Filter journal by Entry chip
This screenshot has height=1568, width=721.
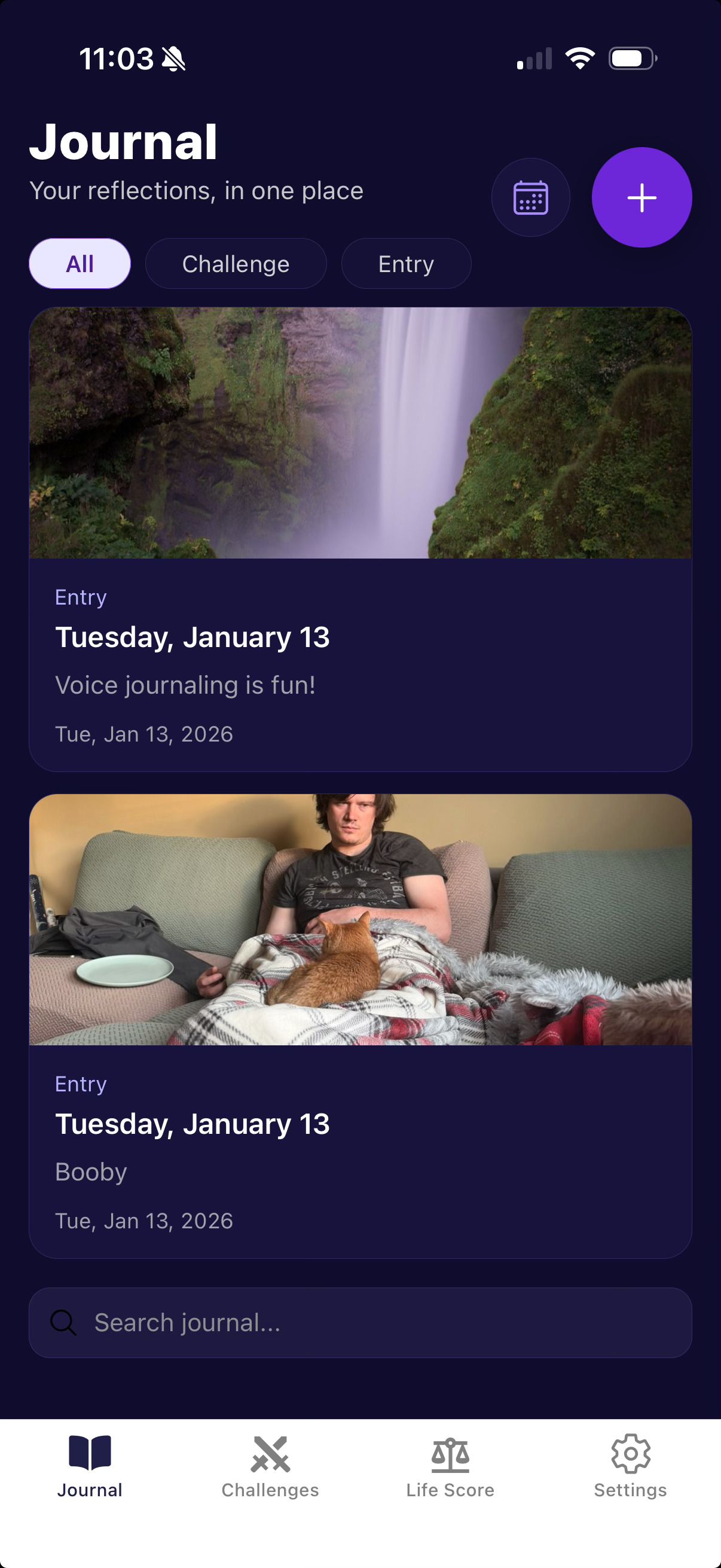(x=406, y=264)
